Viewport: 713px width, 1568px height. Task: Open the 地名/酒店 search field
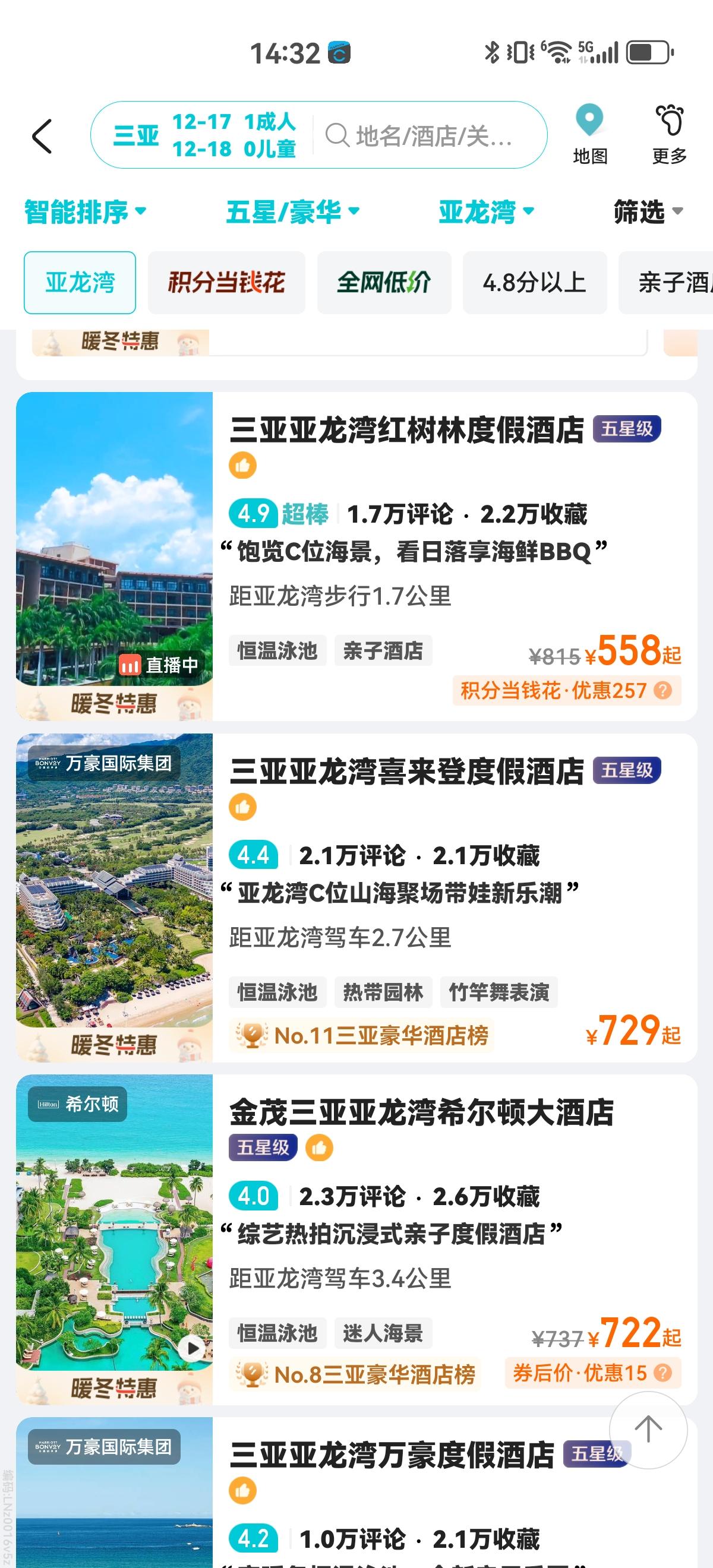coord(426,135)
